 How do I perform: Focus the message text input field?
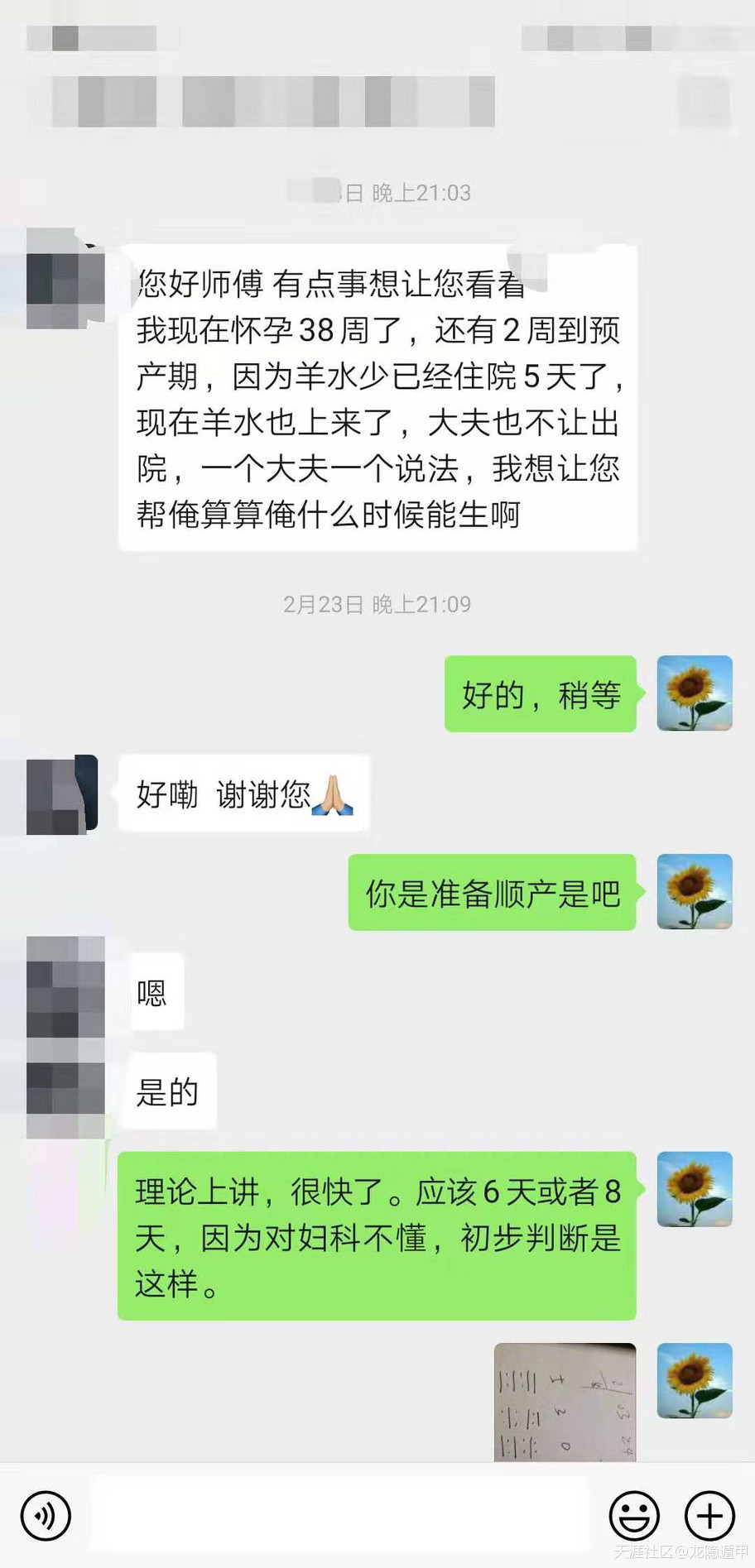(339, 1514)
